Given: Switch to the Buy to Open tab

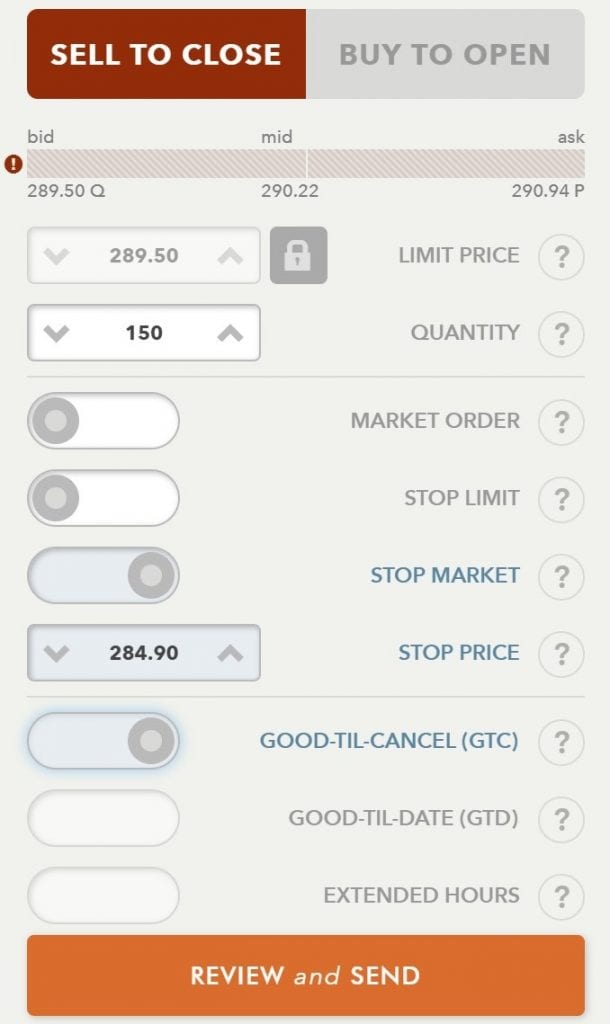Looking at the screenshot, I should (445, 54).
